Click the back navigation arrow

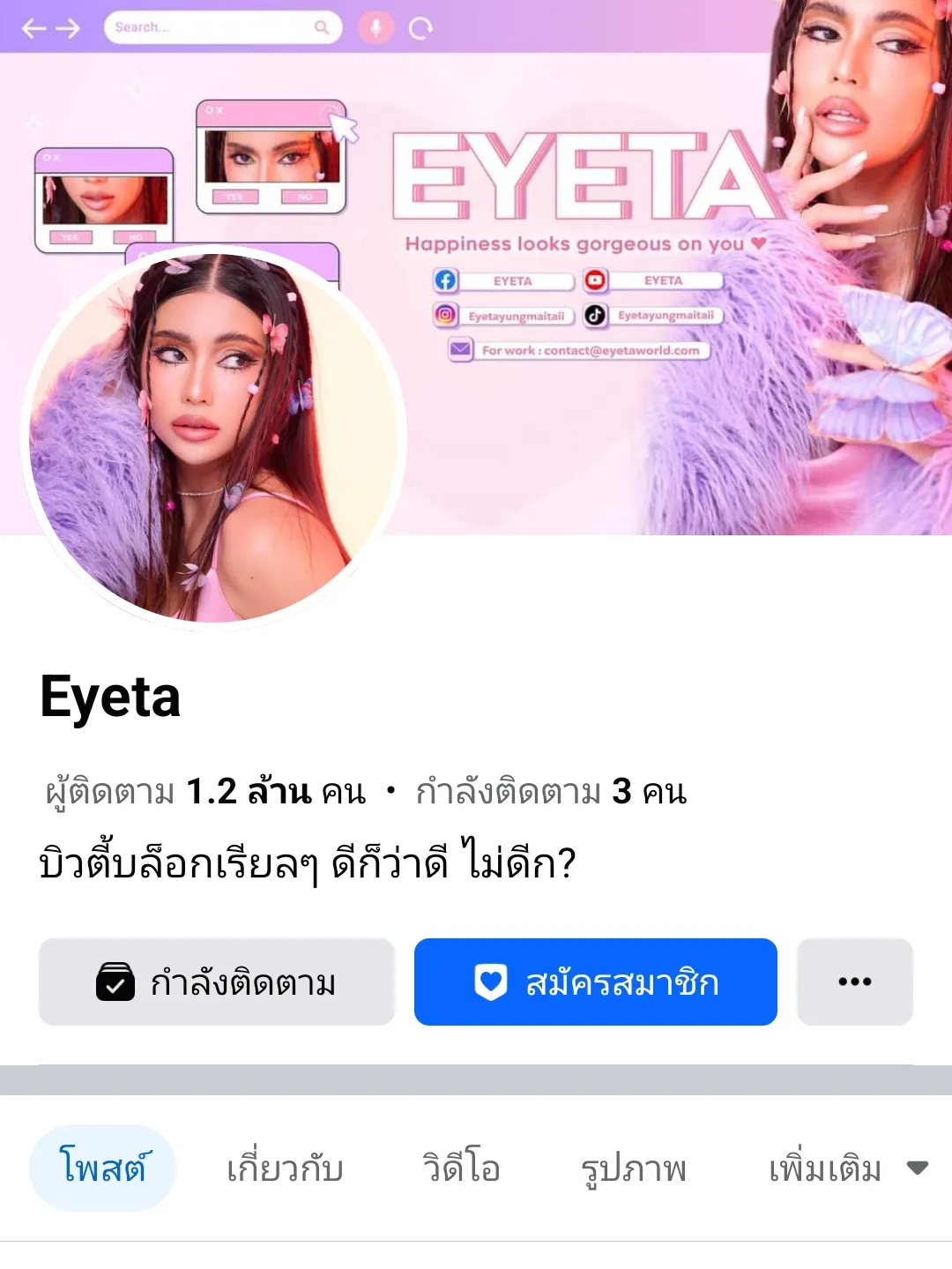(33, 26)
